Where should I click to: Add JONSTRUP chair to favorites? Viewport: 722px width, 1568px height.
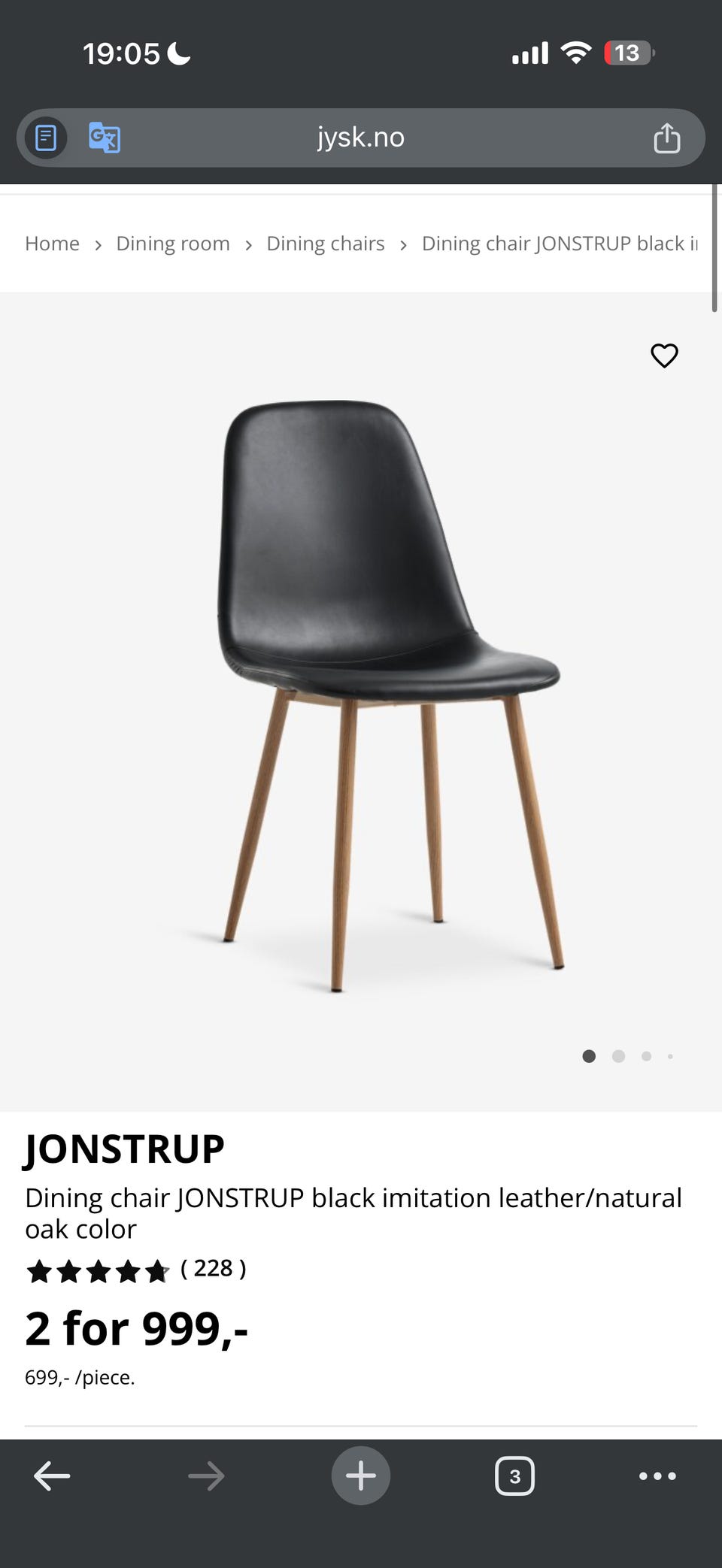[x=664, y=356]
